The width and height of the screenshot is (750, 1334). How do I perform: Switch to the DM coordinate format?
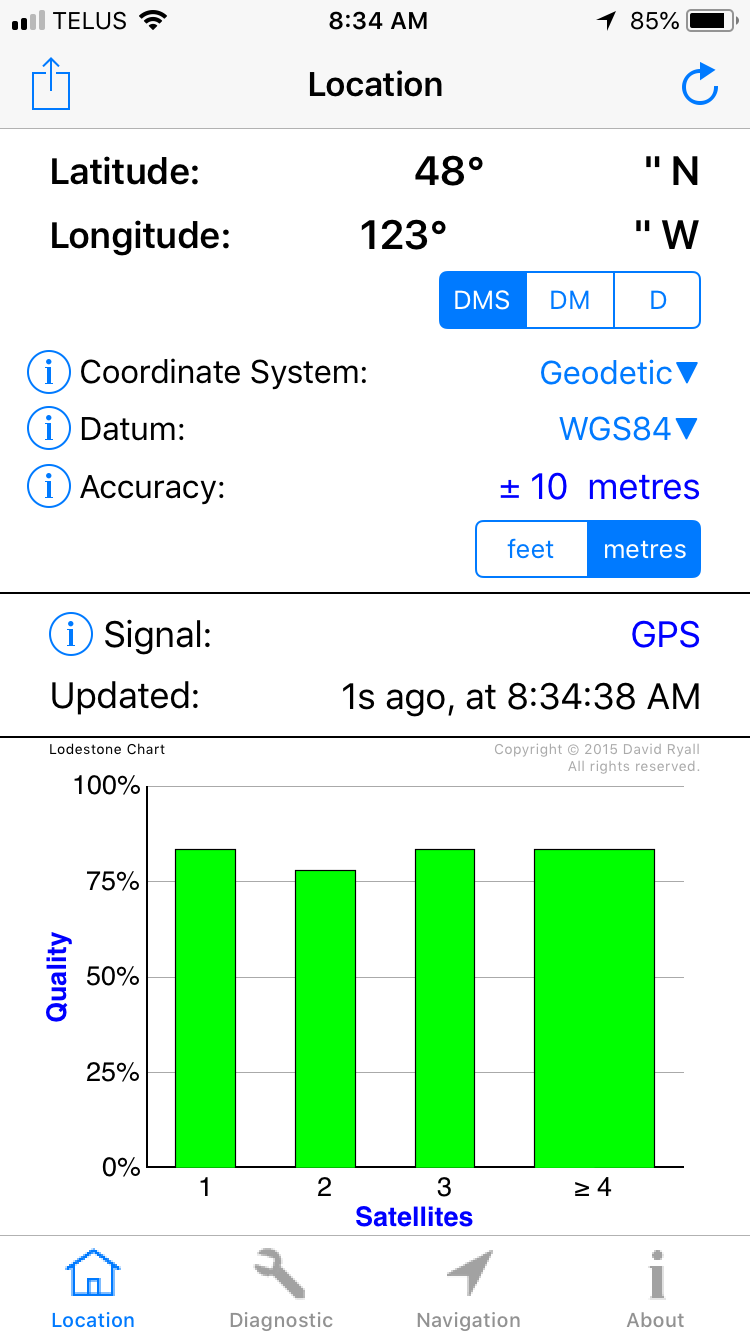[x=570, y=300]
